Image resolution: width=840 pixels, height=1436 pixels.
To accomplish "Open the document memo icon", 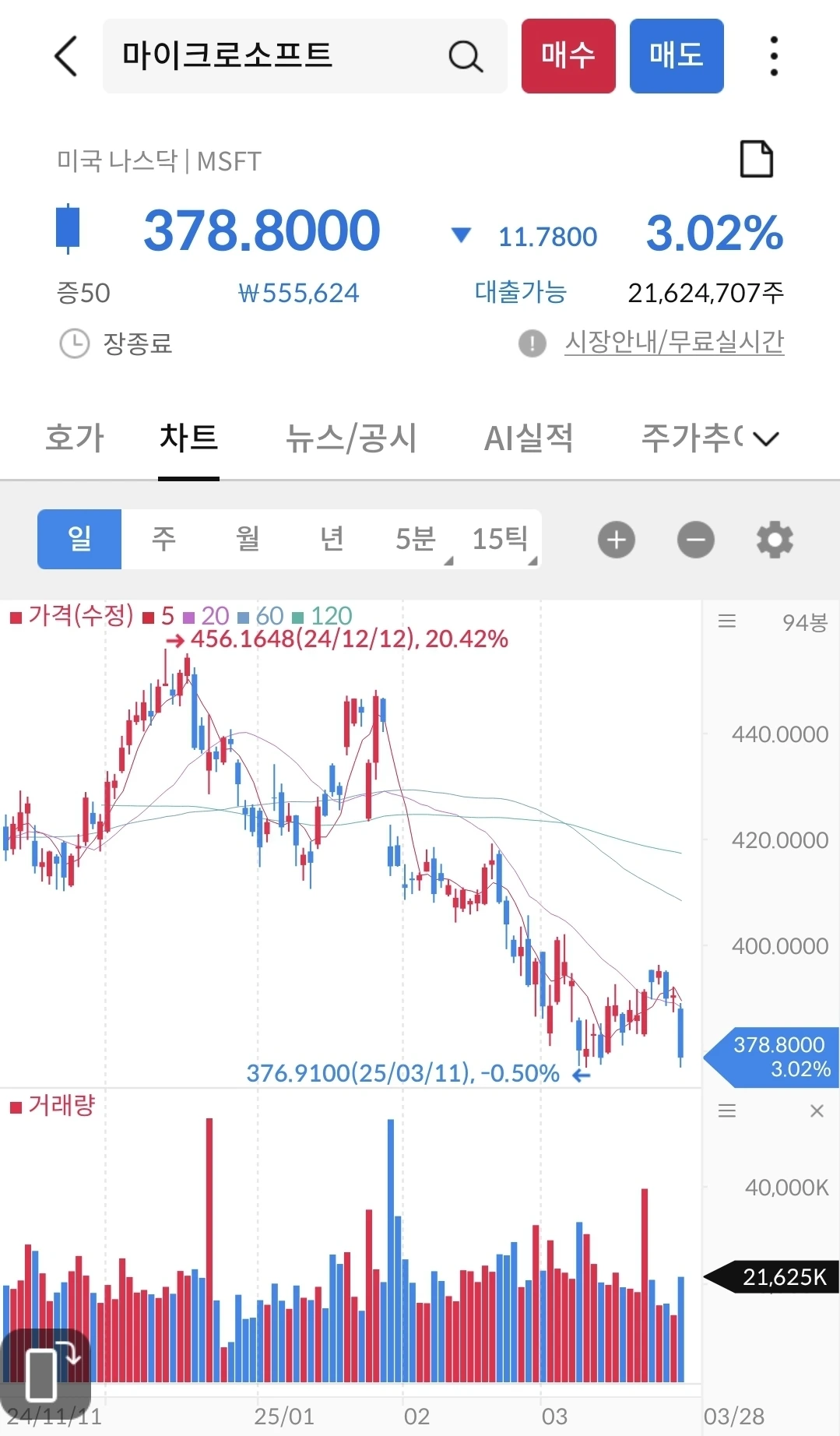I will click(x=756, y=160).
